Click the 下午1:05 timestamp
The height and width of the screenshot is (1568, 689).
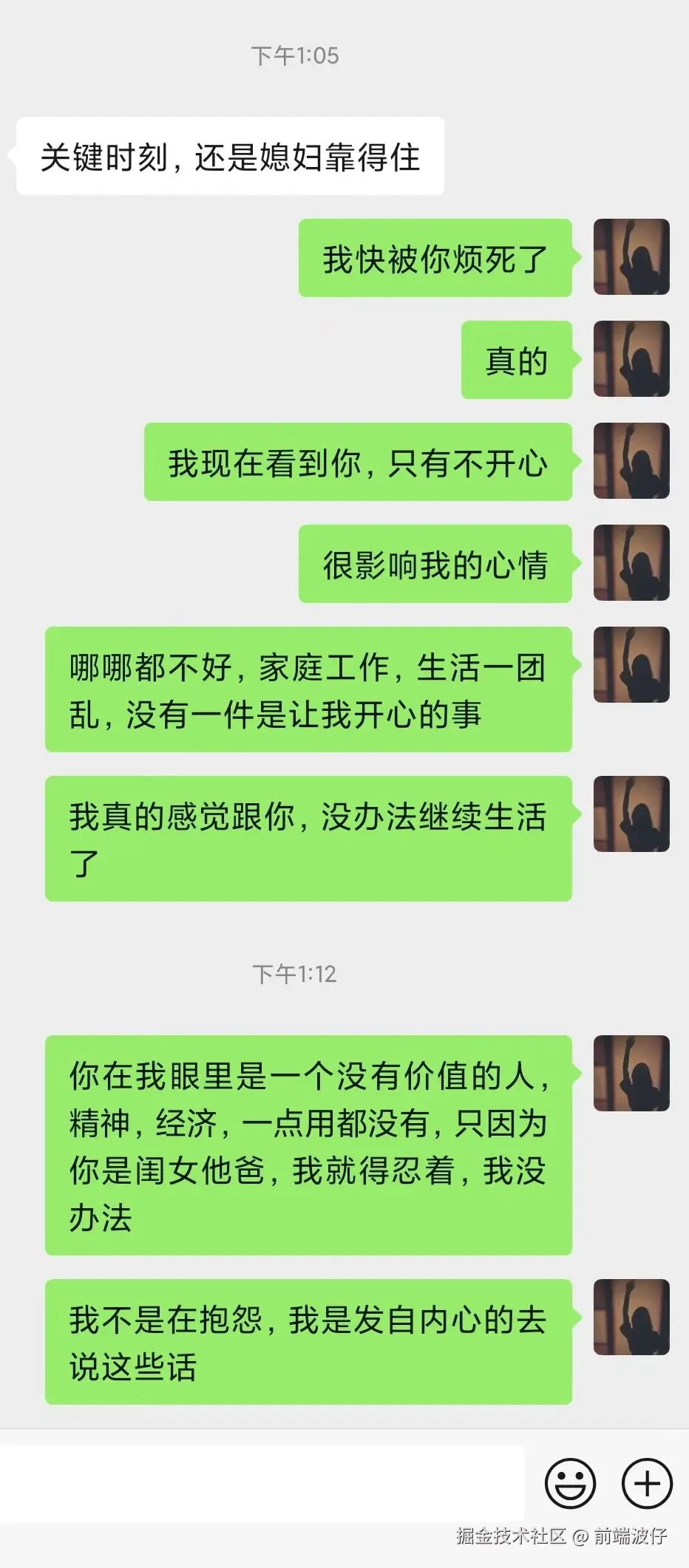pyautogui.click(x=295, y=55)
